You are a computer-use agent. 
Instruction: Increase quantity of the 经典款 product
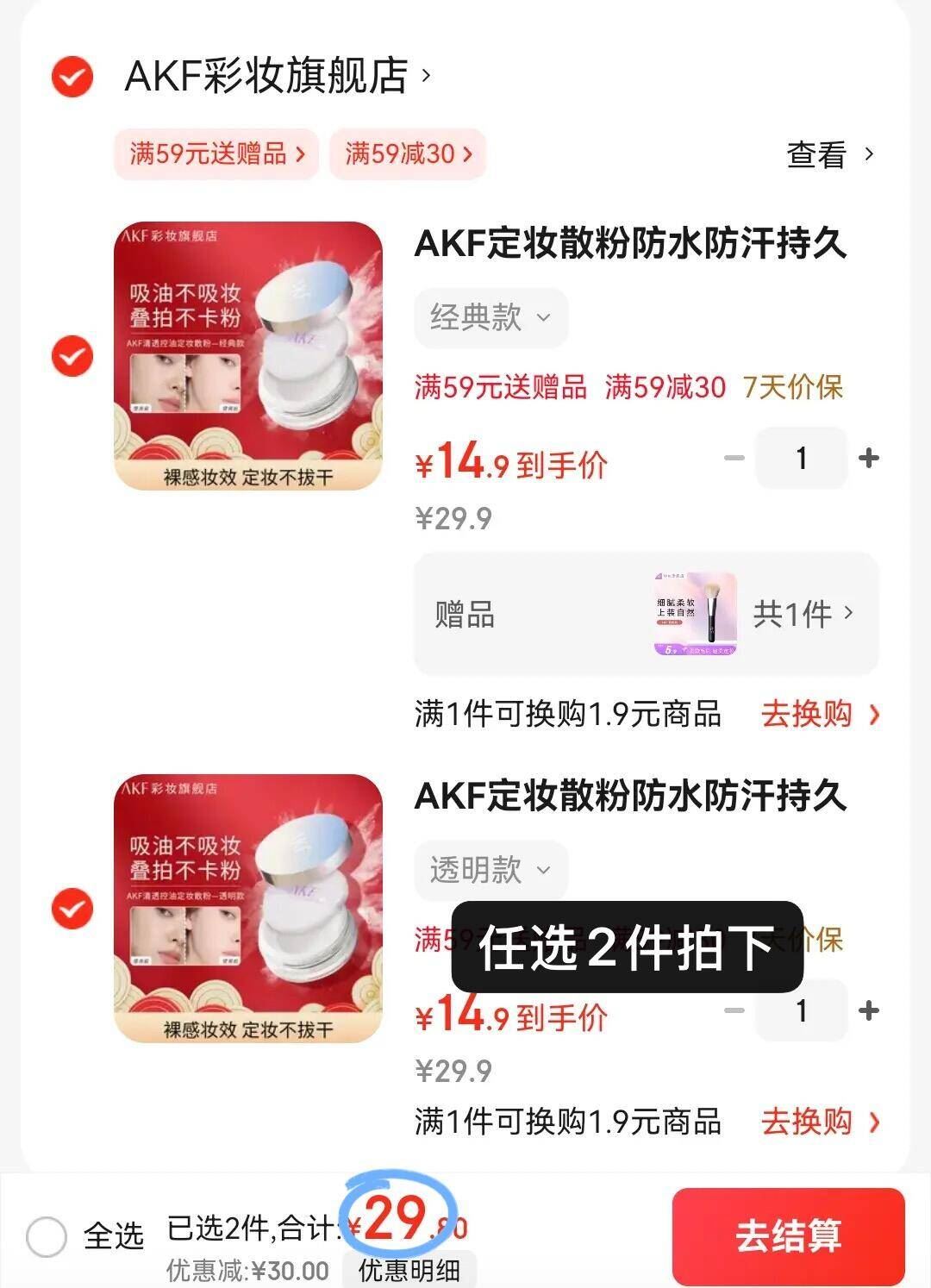[x=871, y=458]
